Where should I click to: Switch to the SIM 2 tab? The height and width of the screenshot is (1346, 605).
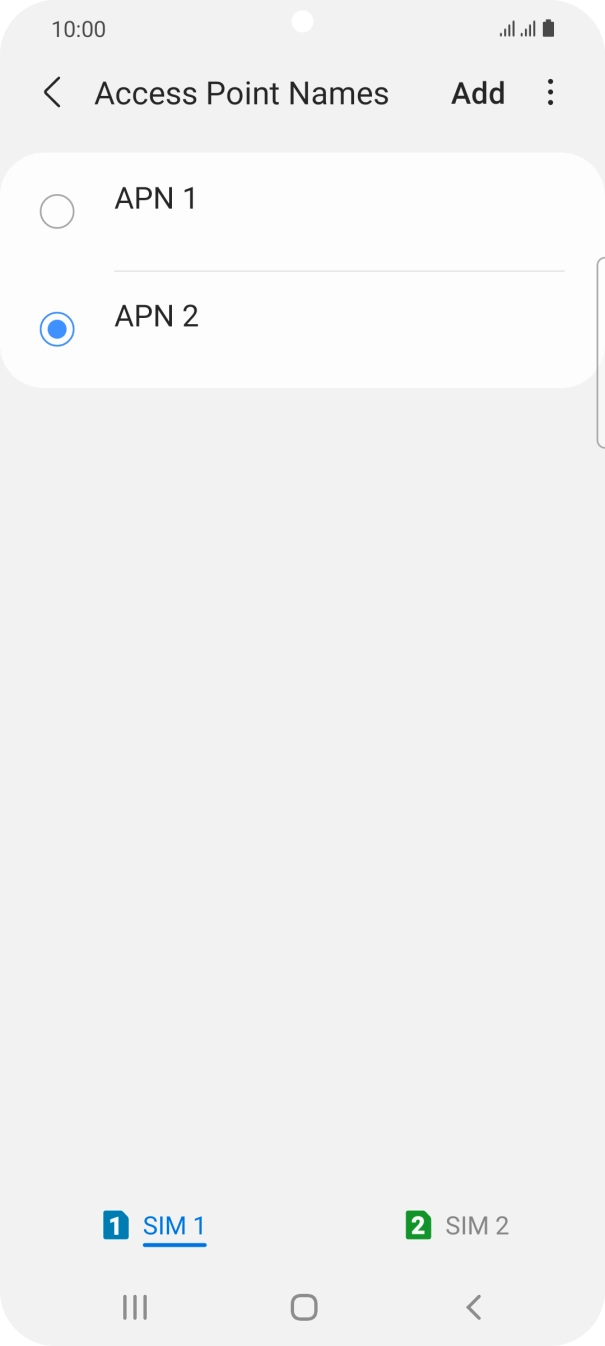[457, 1225]
